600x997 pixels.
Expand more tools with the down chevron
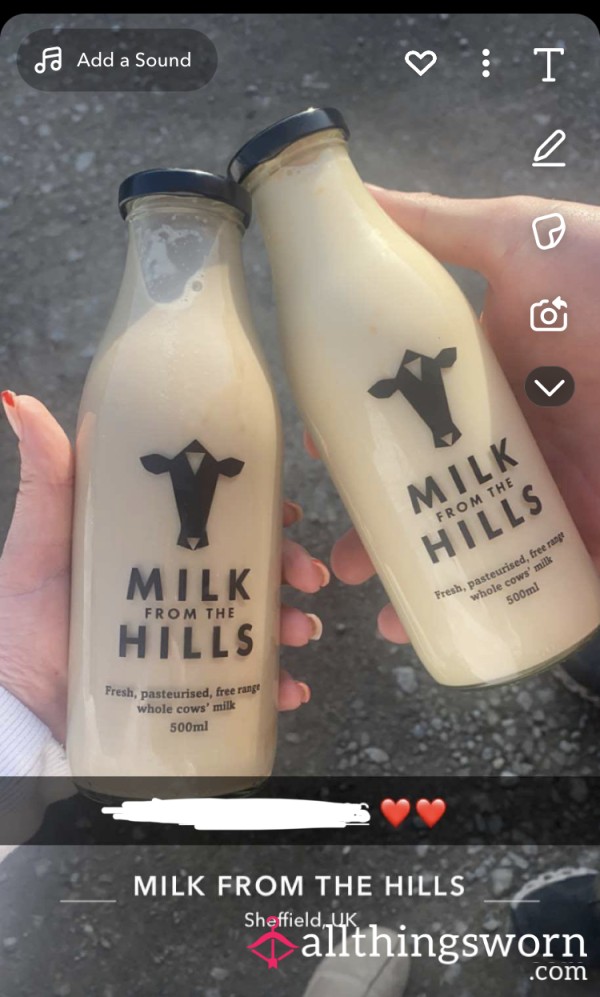tap(550, 387)
